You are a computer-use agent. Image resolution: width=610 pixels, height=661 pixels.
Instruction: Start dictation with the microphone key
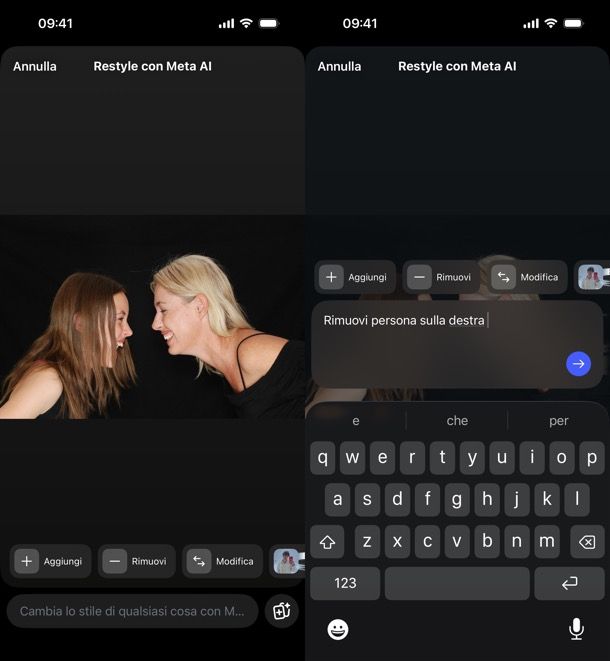576,629
